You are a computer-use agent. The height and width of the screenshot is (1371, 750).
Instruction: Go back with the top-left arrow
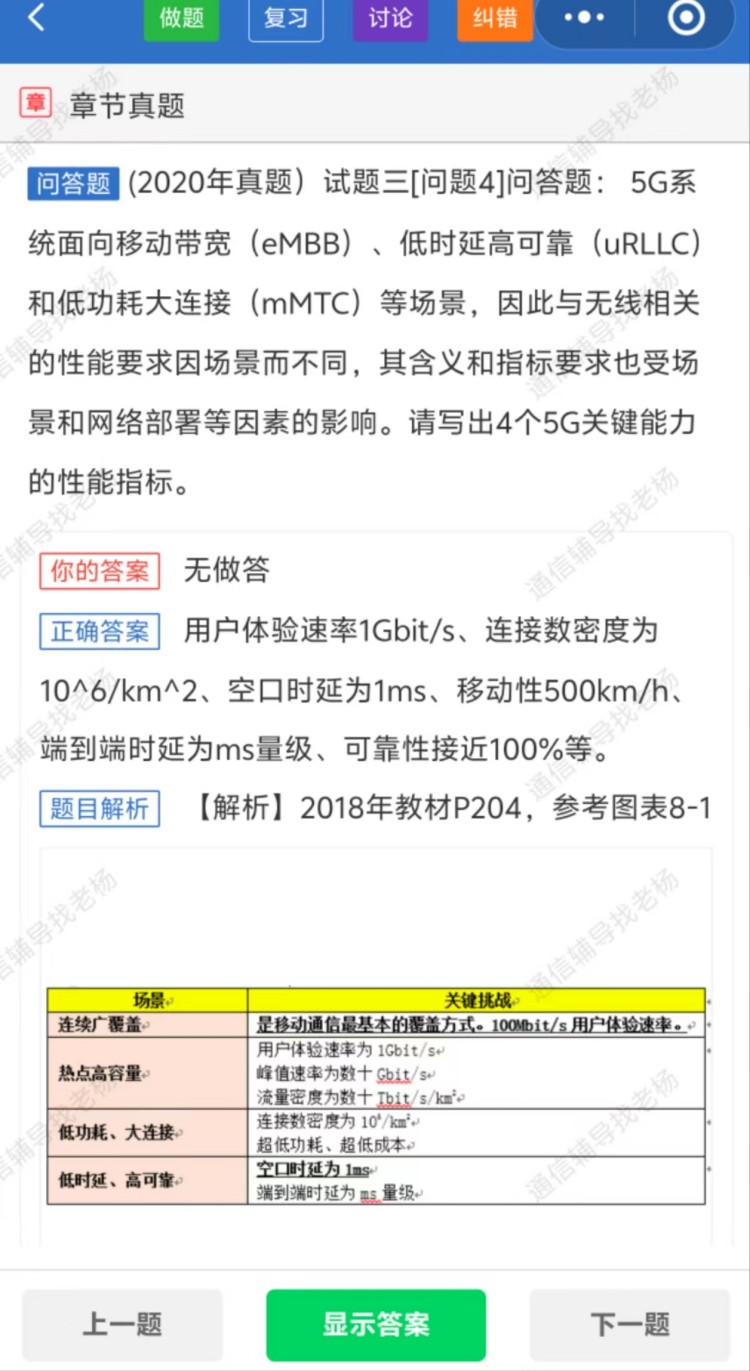click(36, 18)
